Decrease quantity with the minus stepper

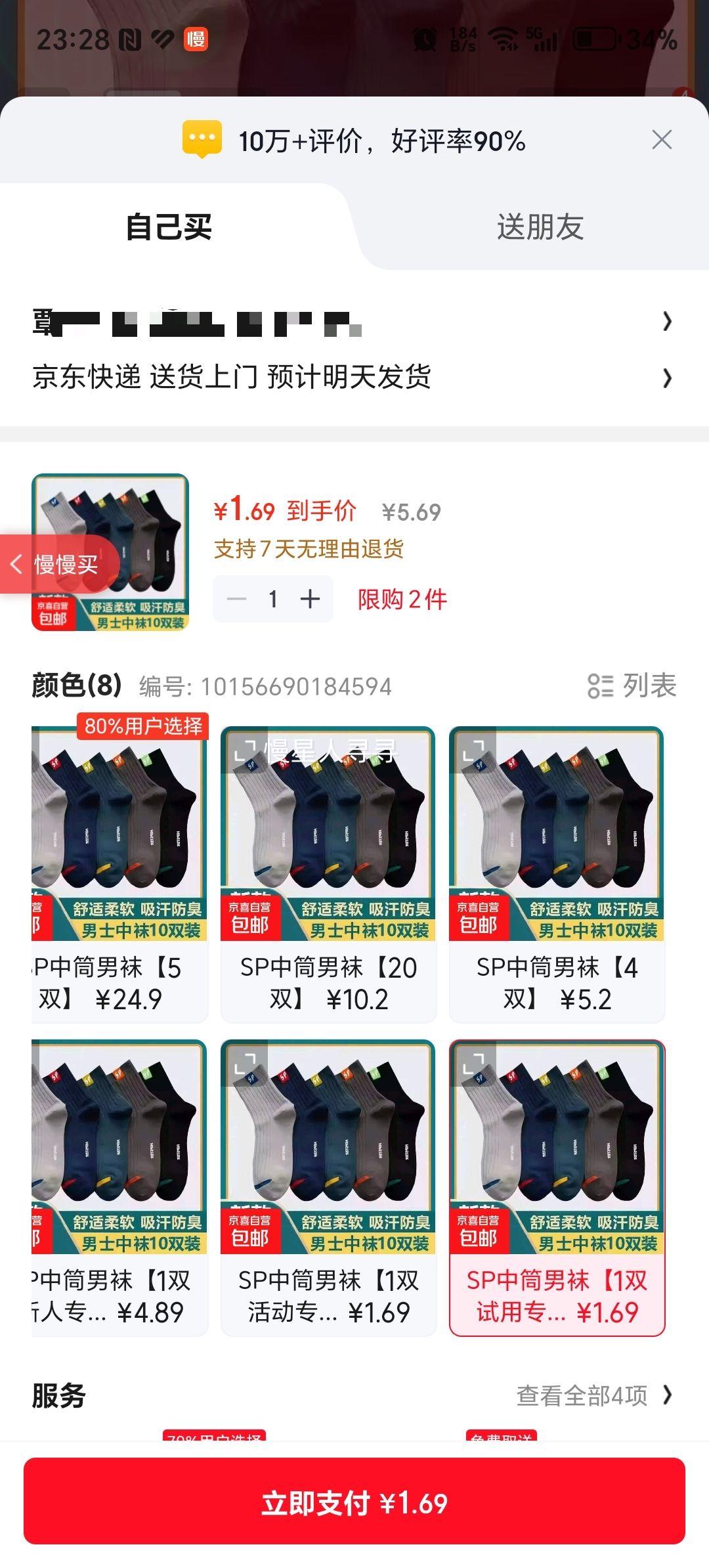tap(234, 598)
